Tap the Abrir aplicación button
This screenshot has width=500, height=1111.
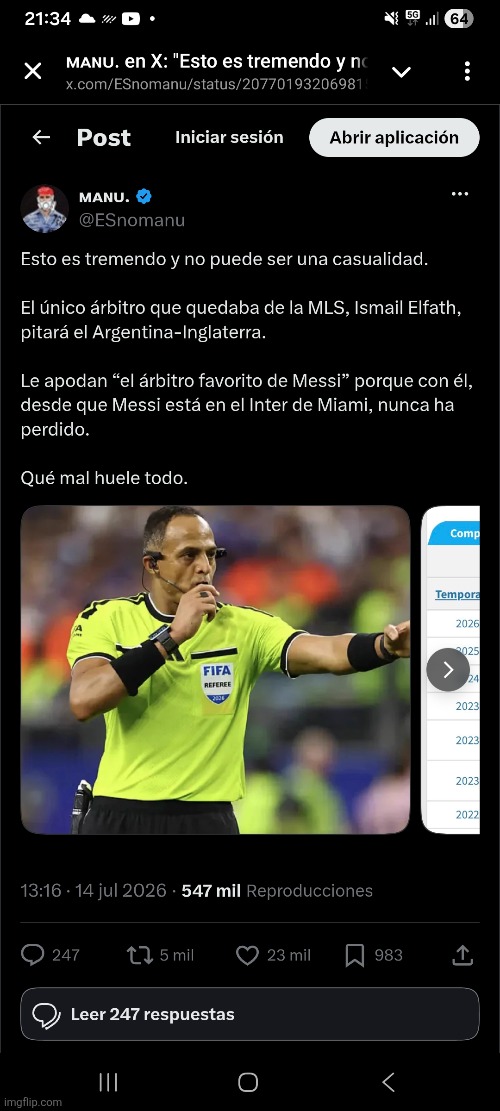coord(394,137)
